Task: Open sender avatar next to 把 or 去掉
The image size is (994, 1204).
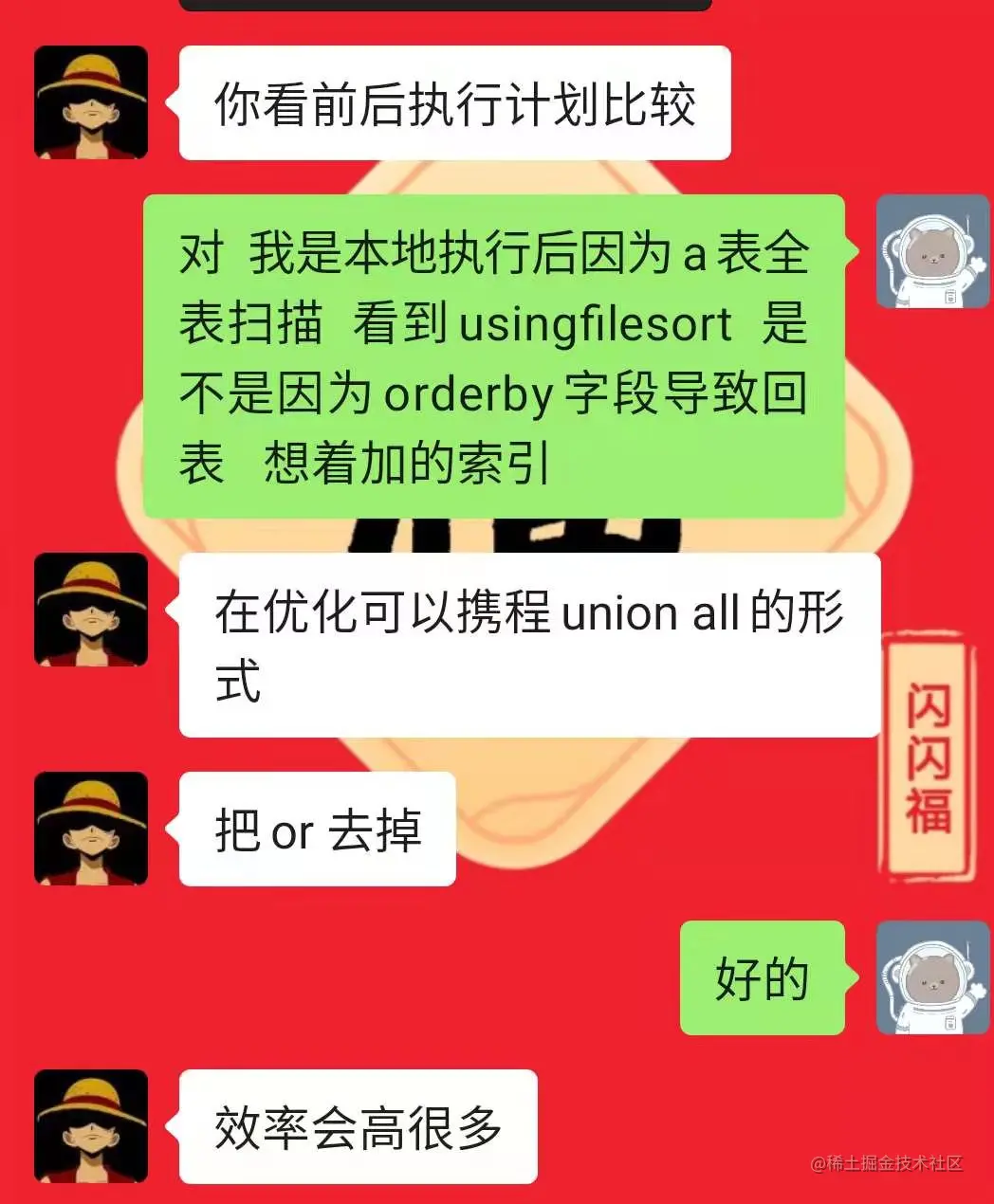Action: click(91, 829)
